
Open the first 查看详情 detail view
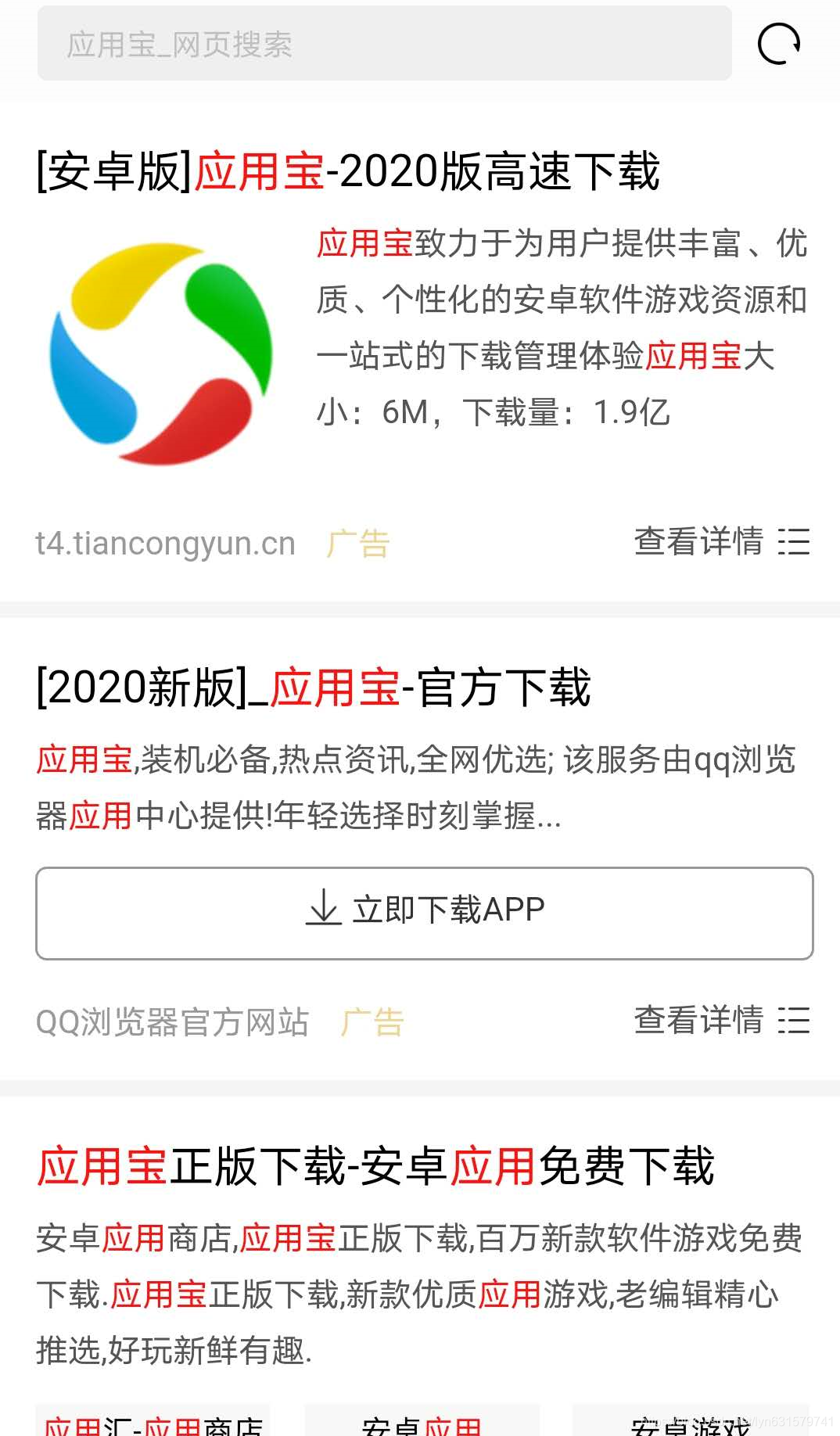click(698, 542)
